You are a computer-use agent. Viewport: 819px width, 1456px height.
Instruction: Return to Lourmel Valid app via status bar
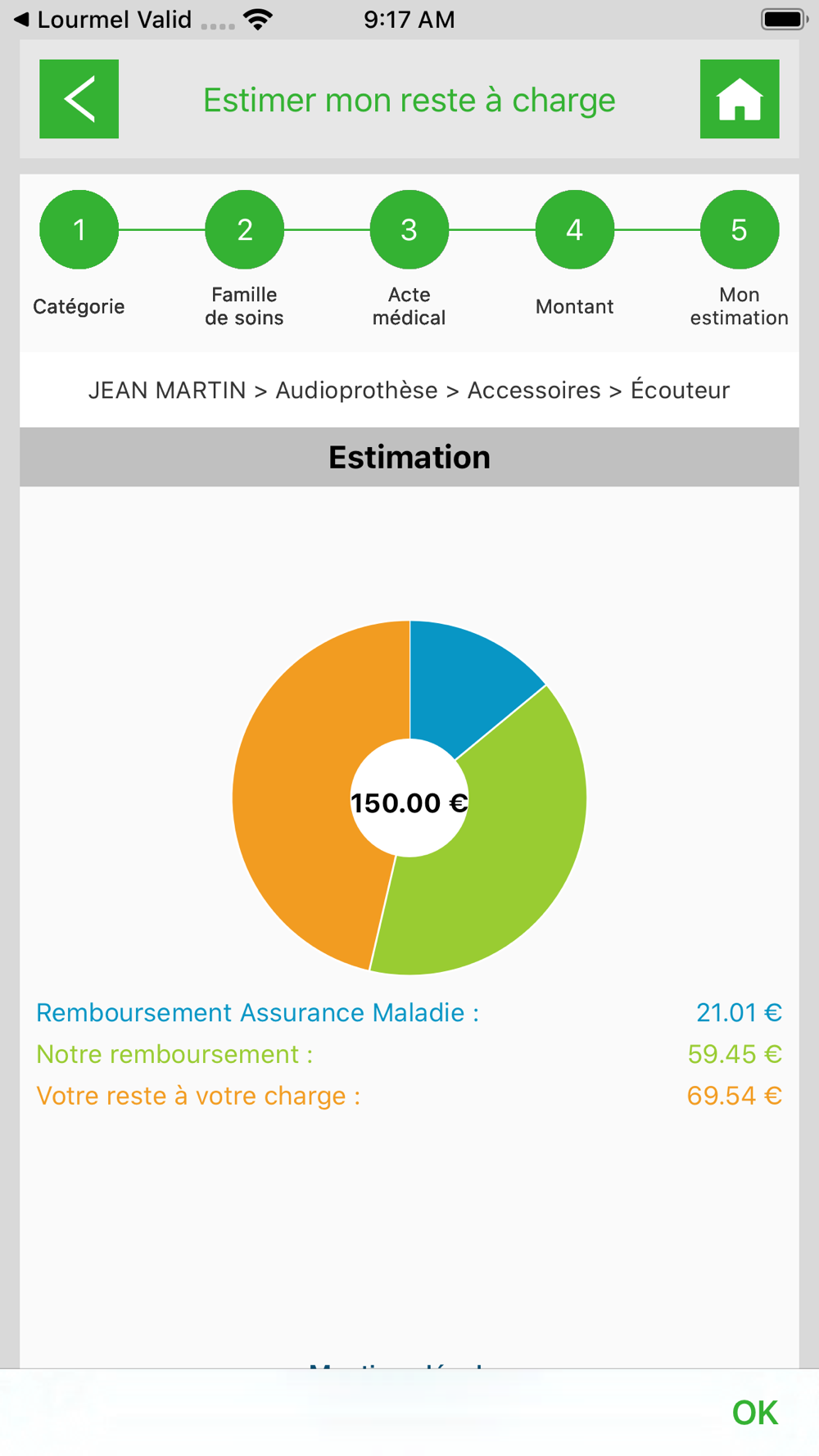pos(102,19)
